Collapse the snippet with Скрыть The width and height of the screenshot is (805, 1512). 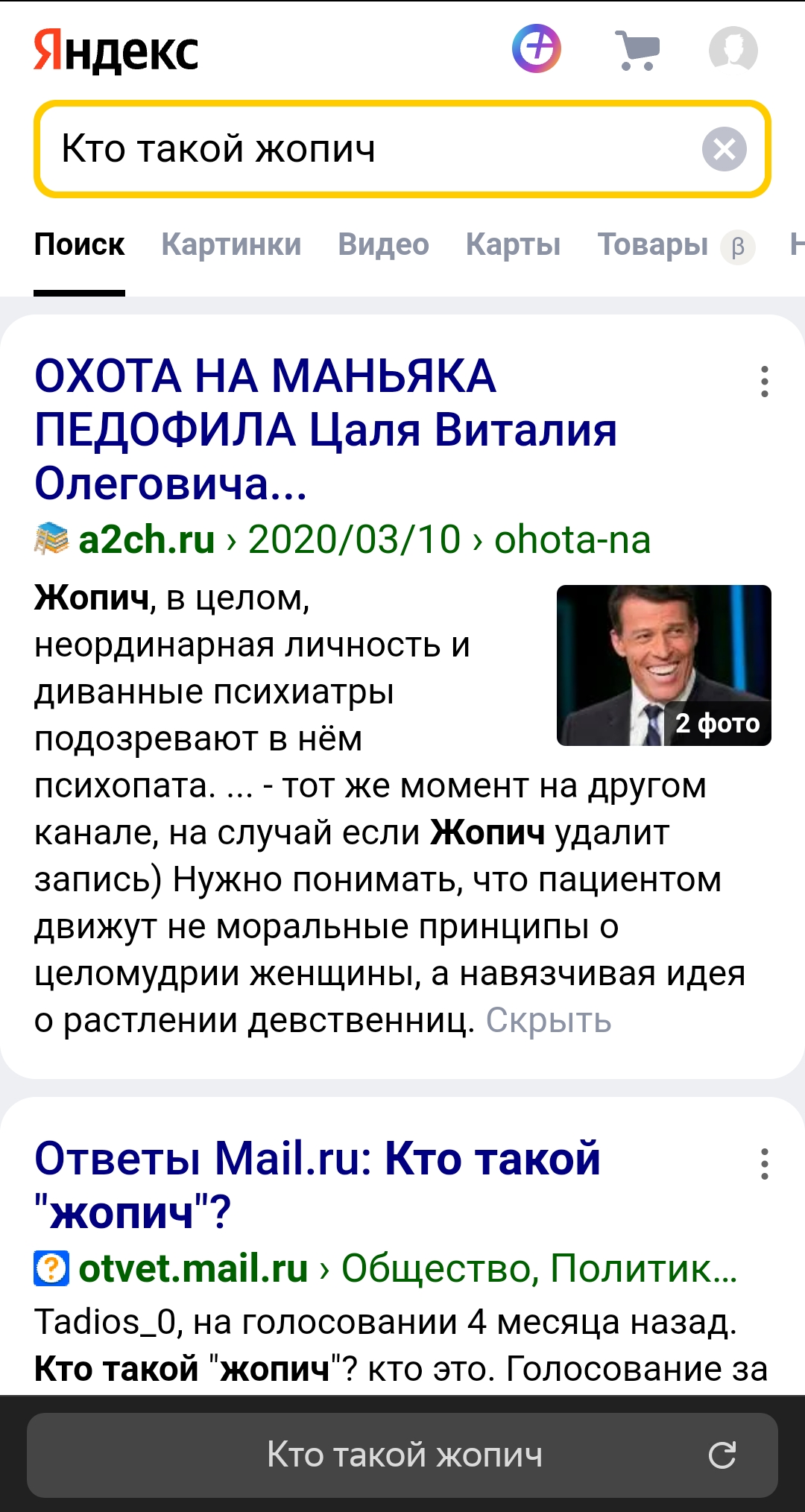pos(549,1021)
